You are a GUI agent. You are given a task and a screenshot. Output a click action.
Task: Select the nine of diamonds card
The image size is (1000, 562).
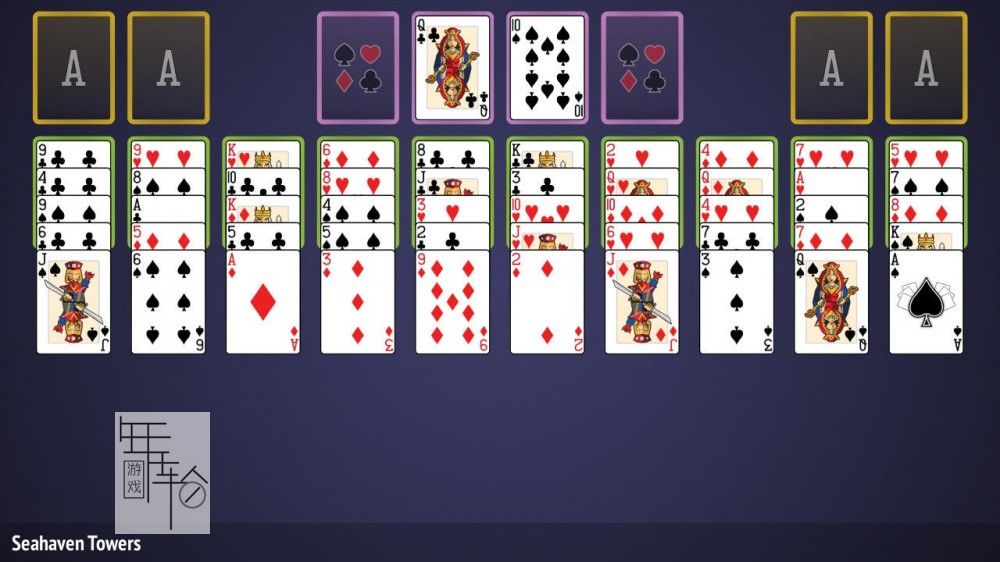click(453, 301)
